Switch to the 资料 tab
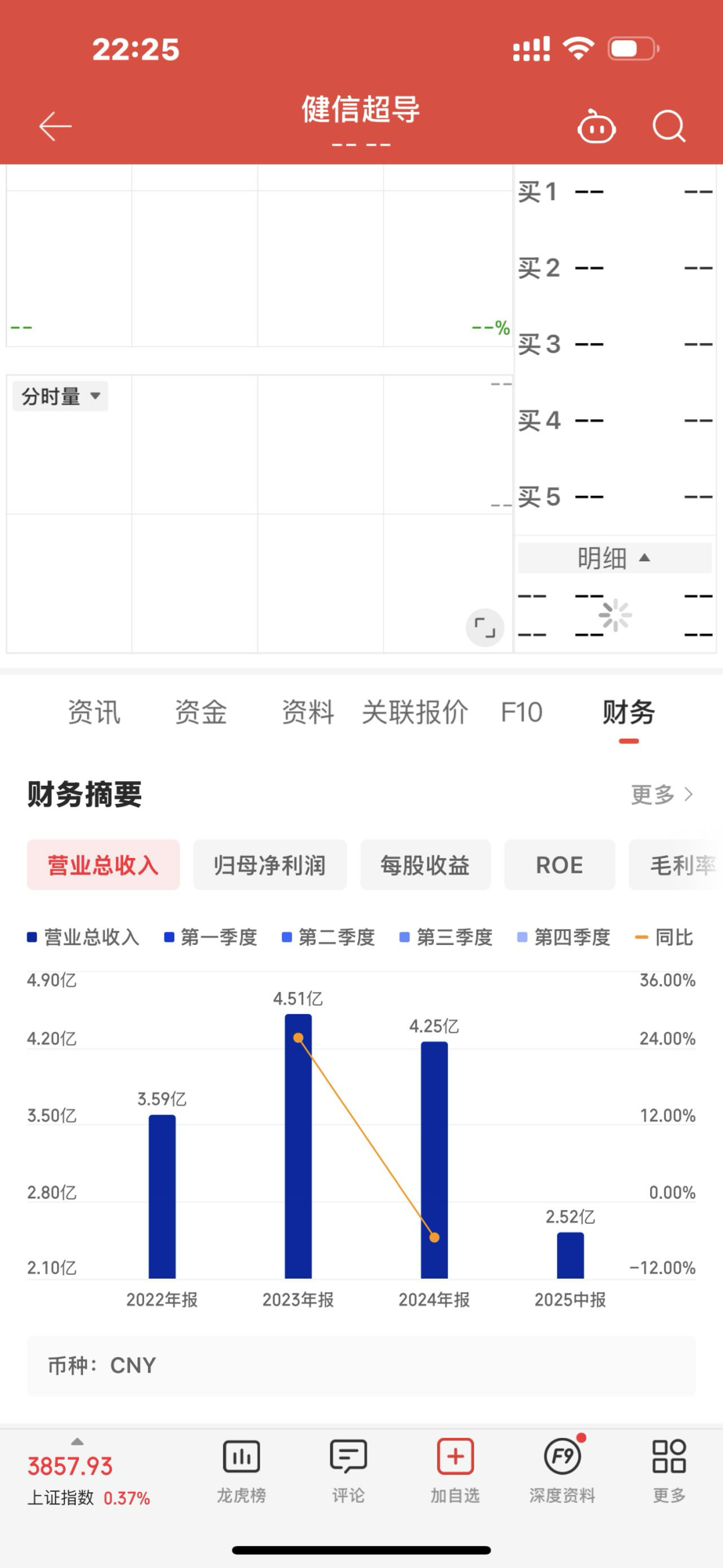Screen dimensions: 723x1568 308,712
